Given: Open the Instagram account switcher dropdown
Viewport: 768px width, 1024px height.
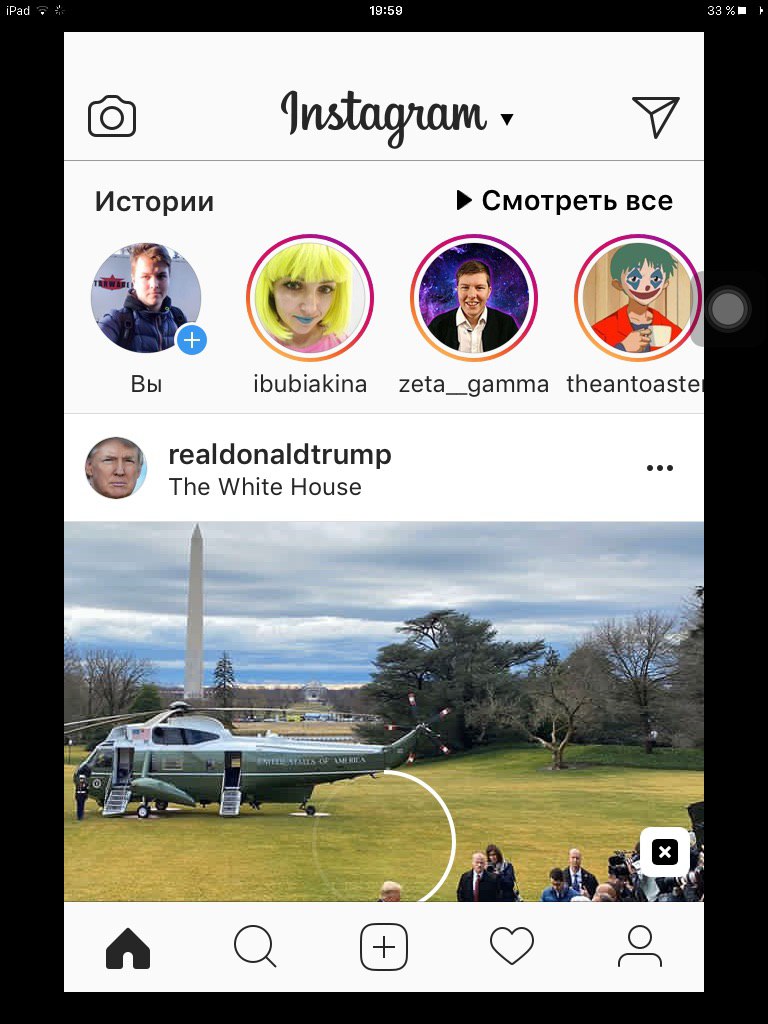Looking at the screenshot, I should 507,120.
